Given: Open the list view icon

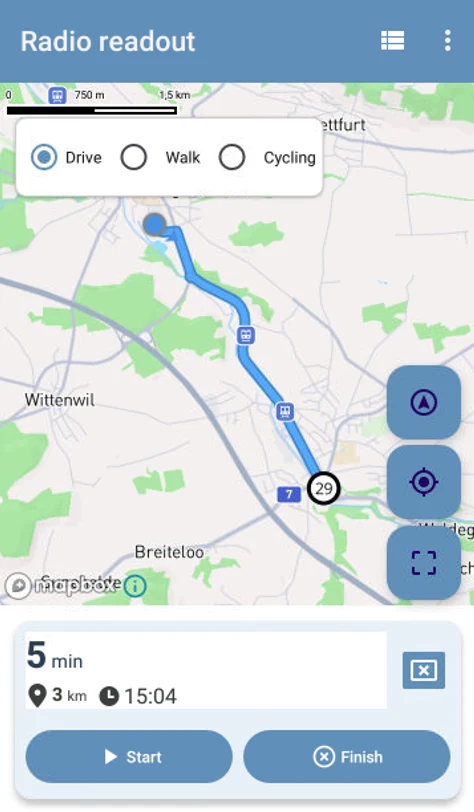Looking at the screenshot, I should tap(392, 40).
